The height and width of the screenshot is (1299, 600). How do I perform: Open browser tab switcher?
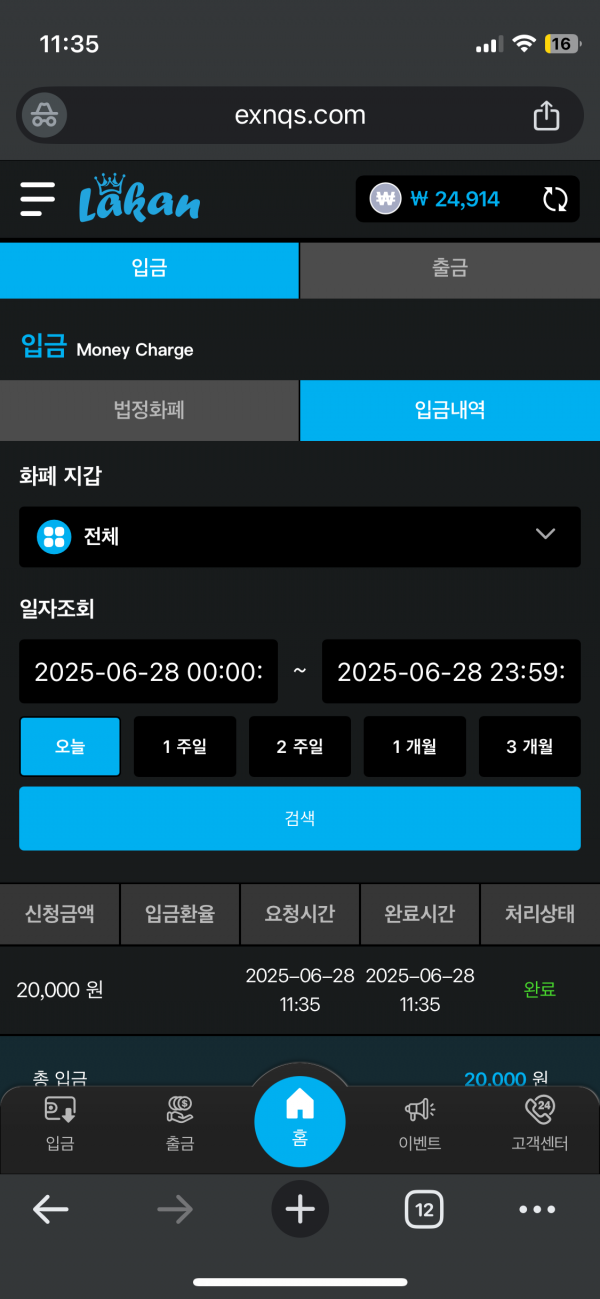click(424, 1210)
